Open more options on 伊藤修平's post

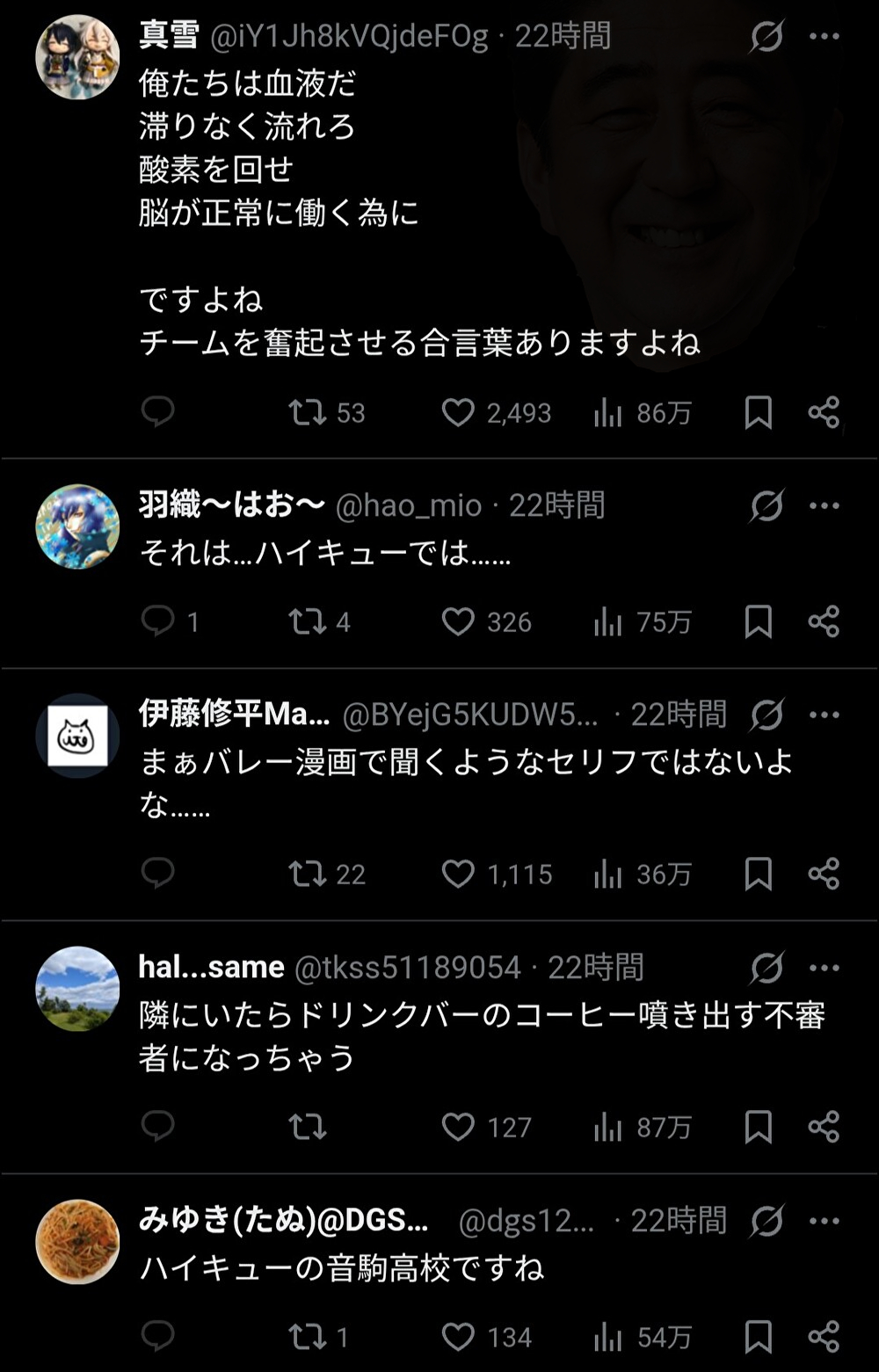coord(824,715)
